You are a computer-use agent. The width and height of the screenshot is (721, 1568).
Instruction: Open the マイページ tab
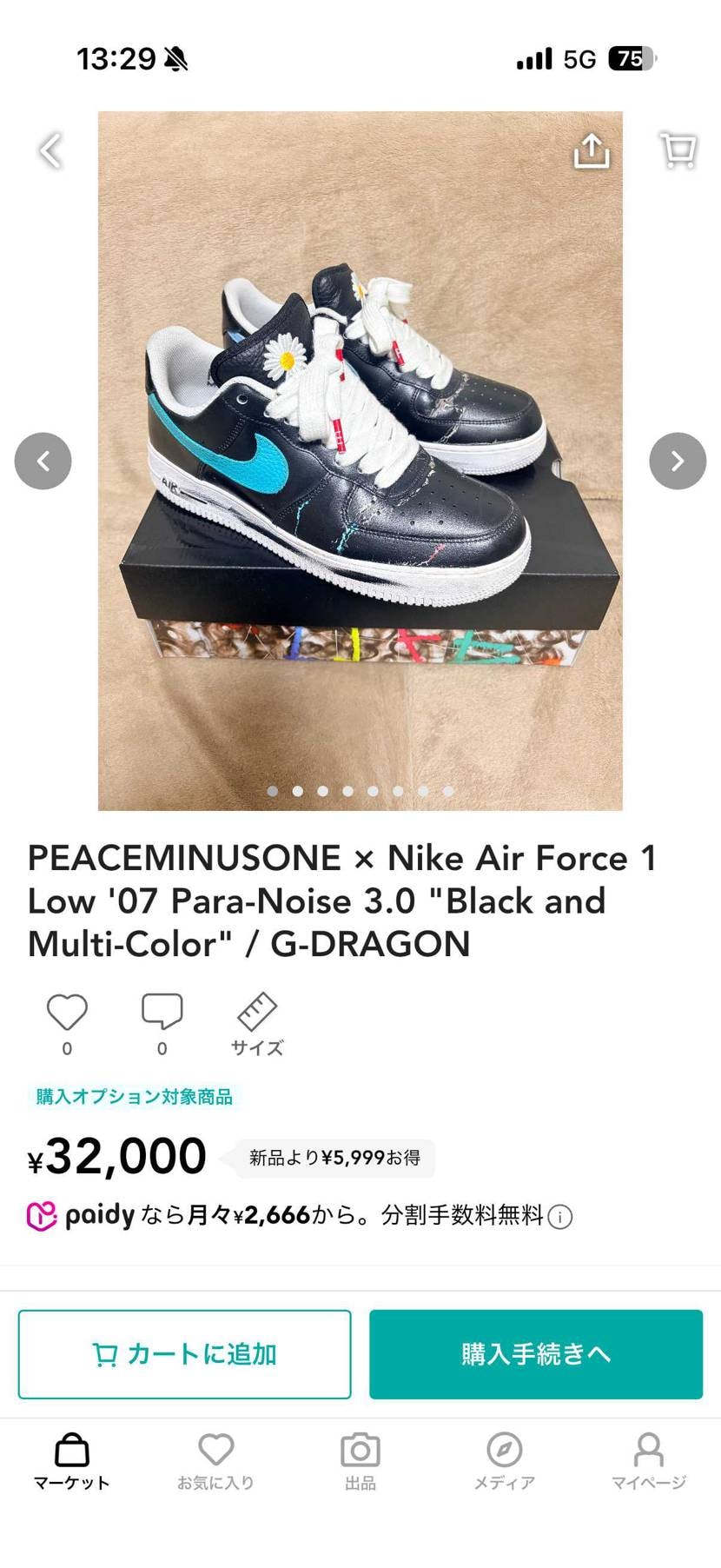[x=648, y=1462]
